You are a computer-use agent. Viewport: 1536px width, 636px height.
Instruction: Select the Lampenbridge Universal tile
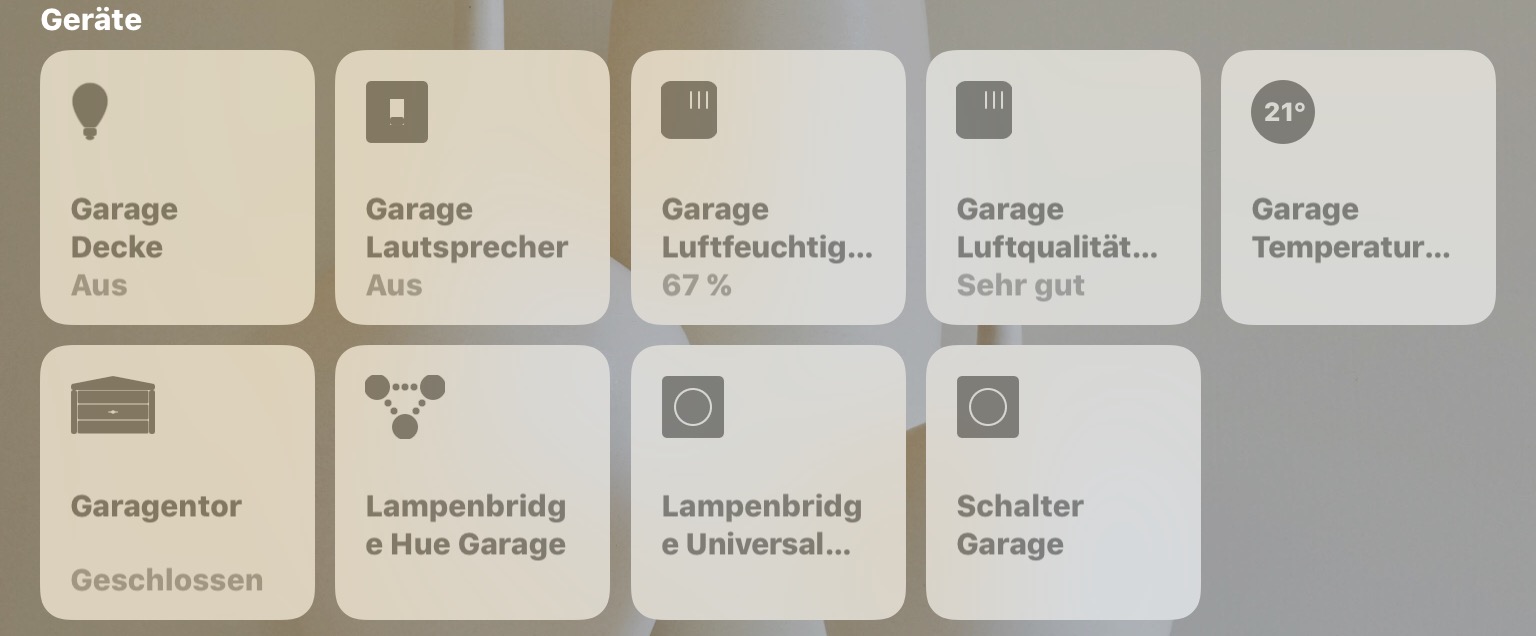(x=768, y=483)
